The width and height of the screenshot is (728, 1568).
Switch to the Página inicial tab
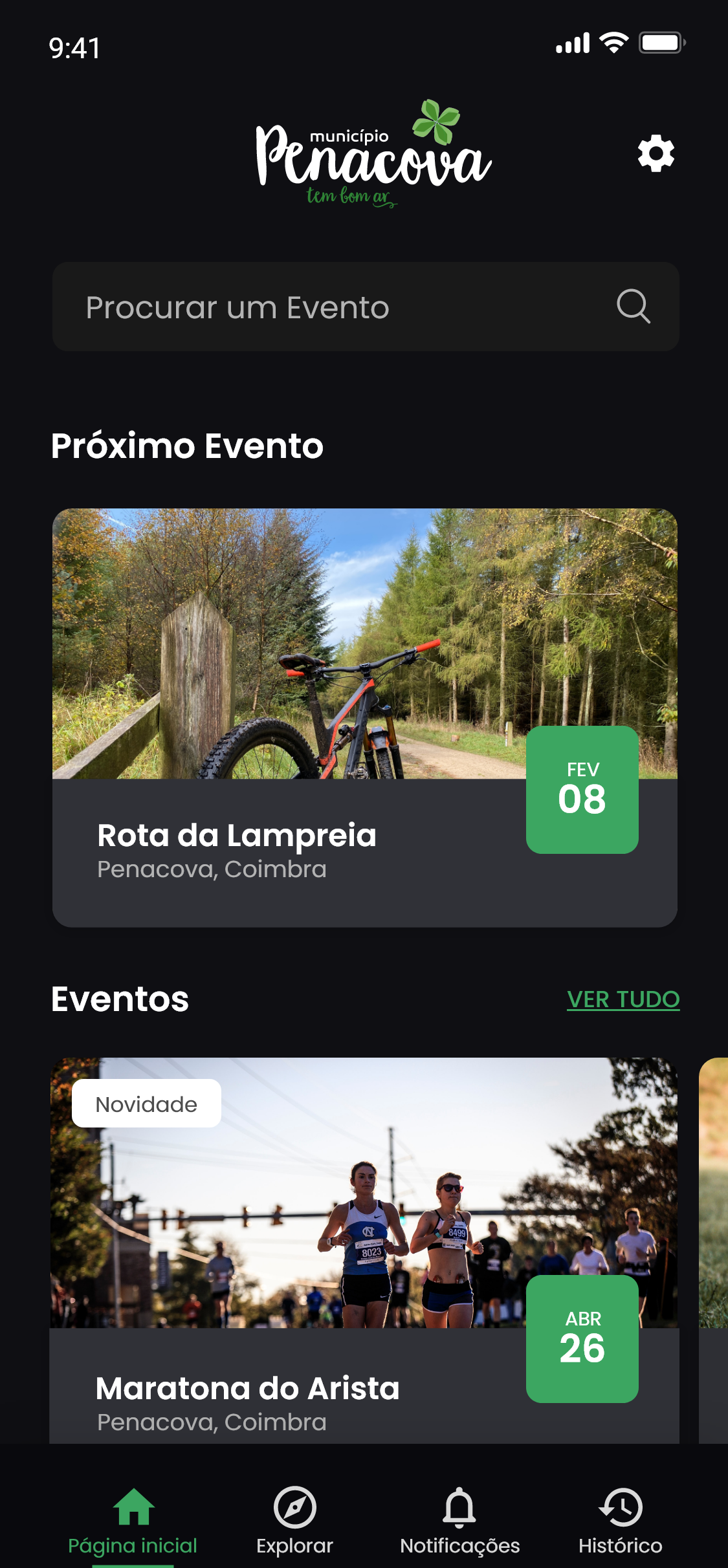click(133, 1520)
